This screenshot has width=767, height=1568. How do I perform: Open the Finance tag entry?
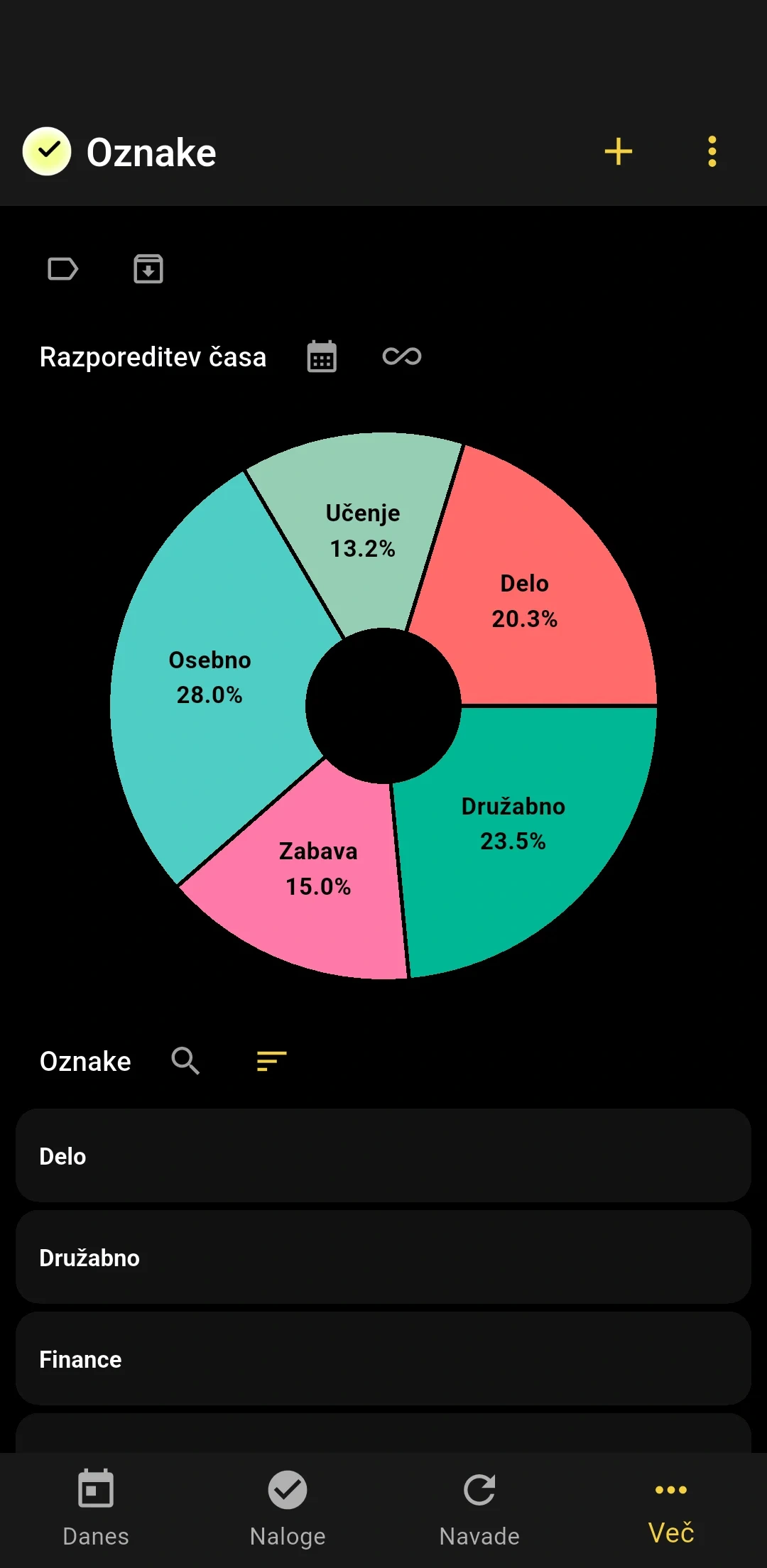[x=383, y=1359]
